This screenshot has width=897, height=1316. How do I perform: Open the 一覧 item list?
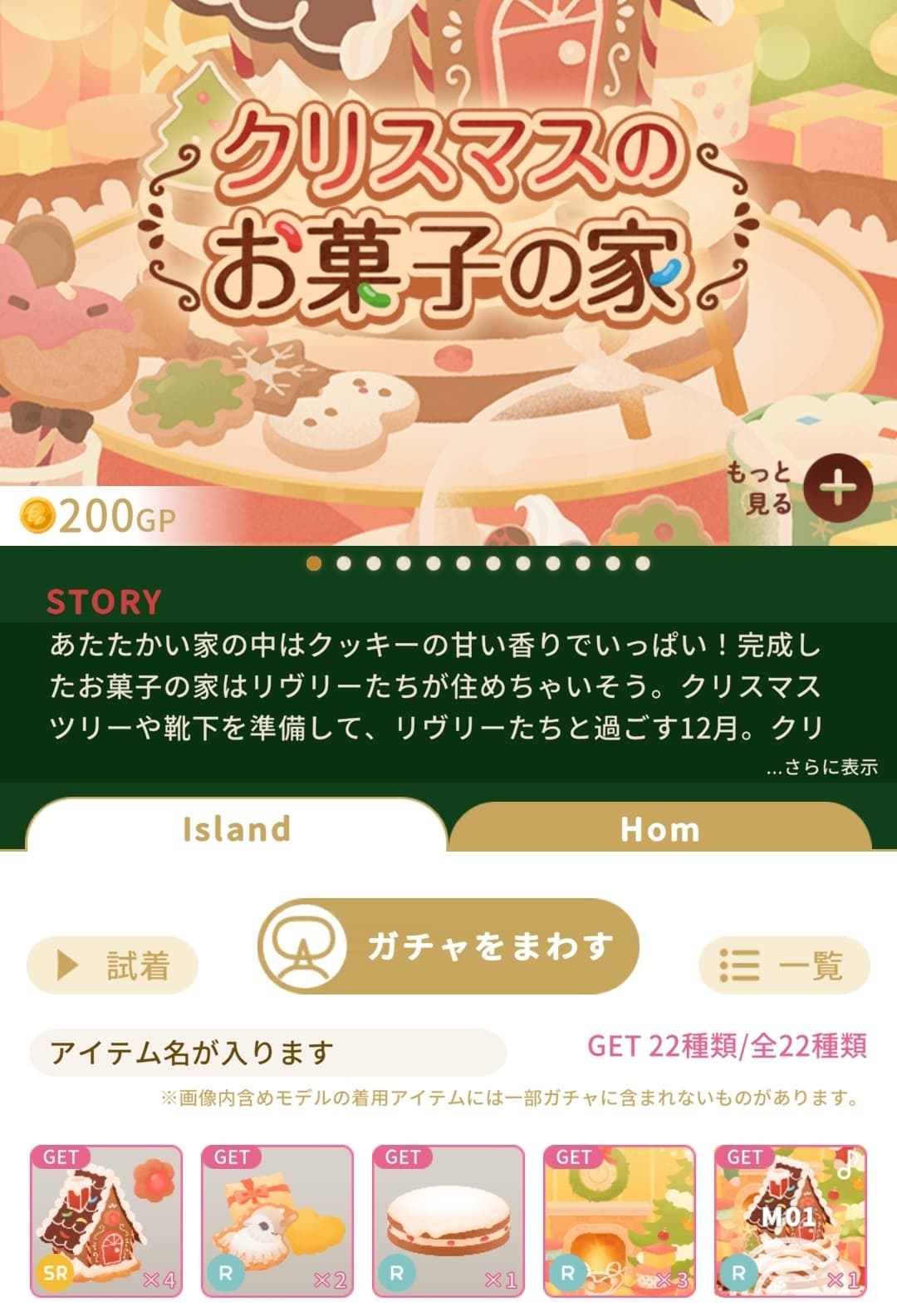click(x=784, y=965)
